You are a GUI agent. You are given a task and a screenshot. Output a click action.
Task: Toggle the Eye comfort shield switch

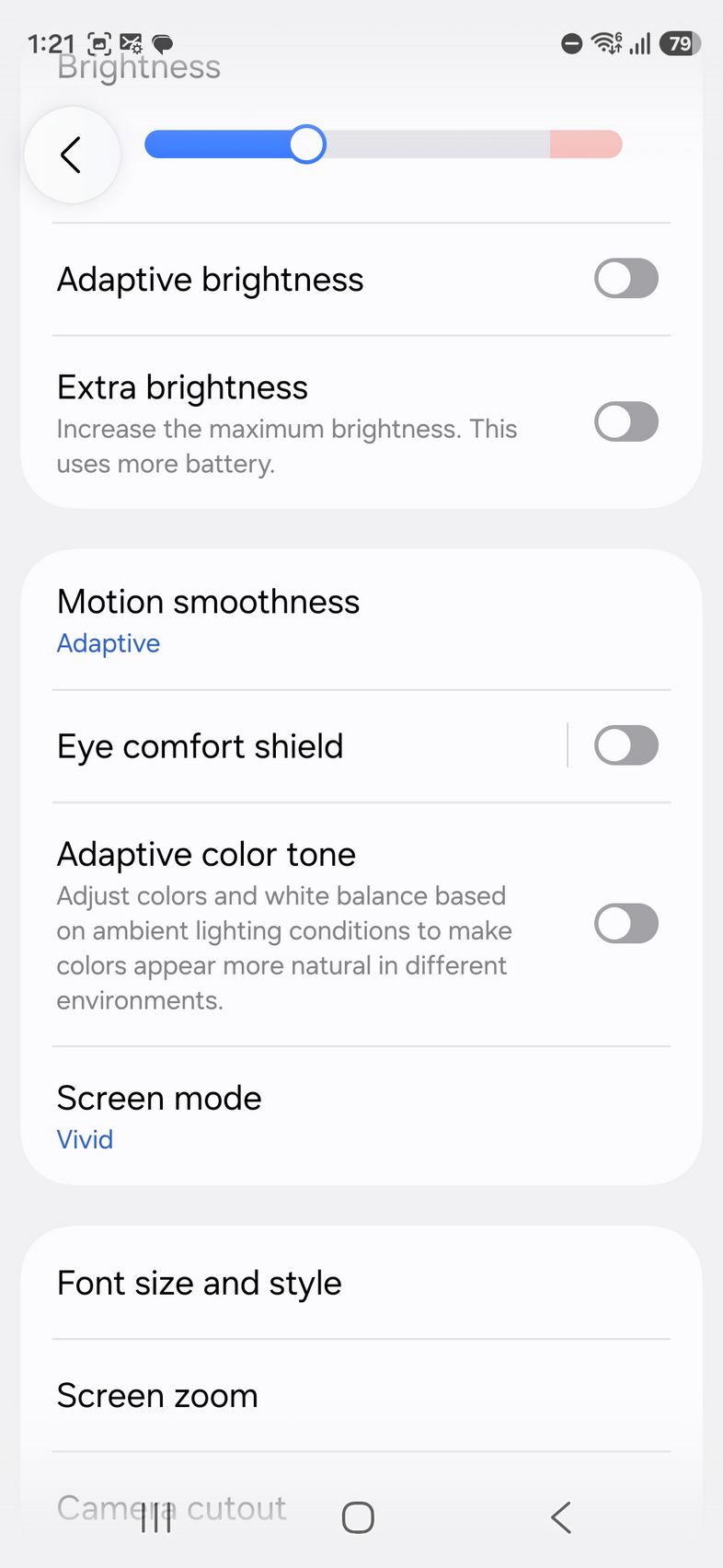[x=625, y=745]
